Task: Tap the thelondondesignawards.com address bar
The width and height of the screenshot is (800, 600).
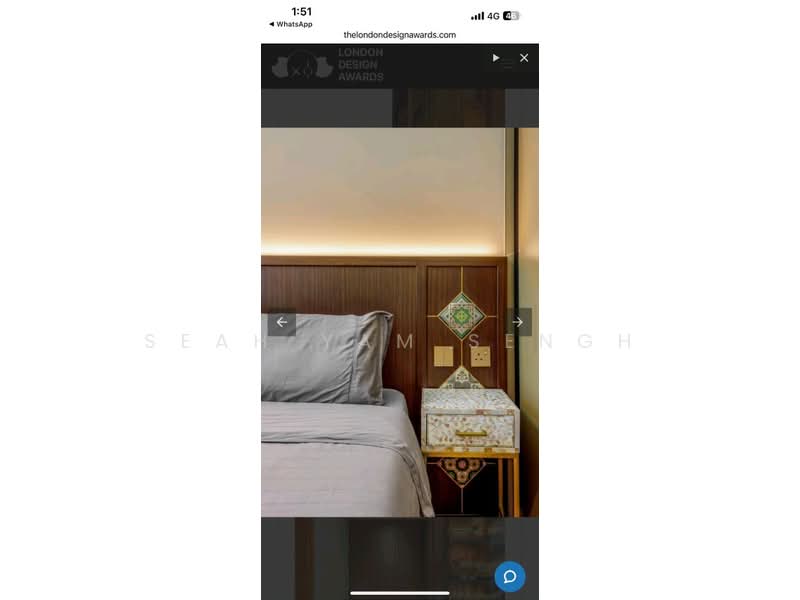Action: click(x=400, y=35)
